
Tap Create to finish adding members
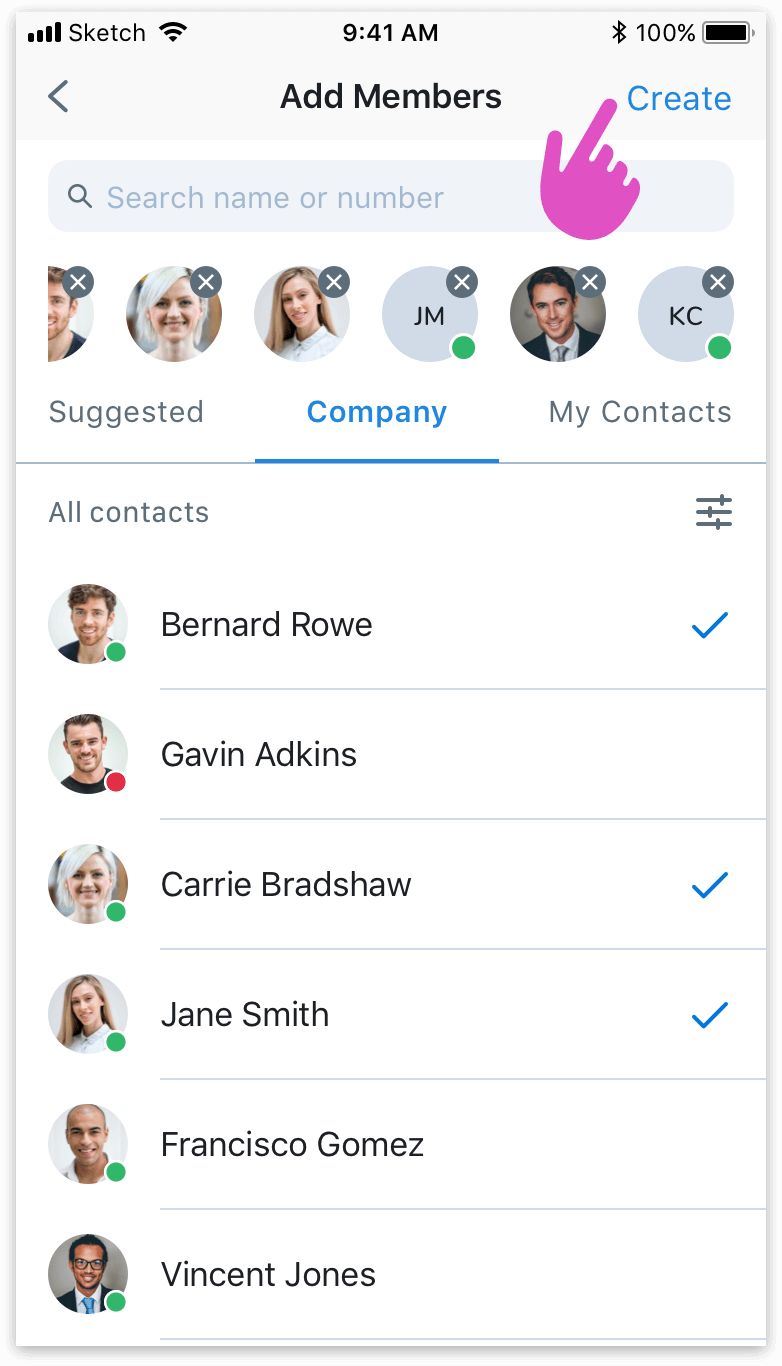pos(678,98)
